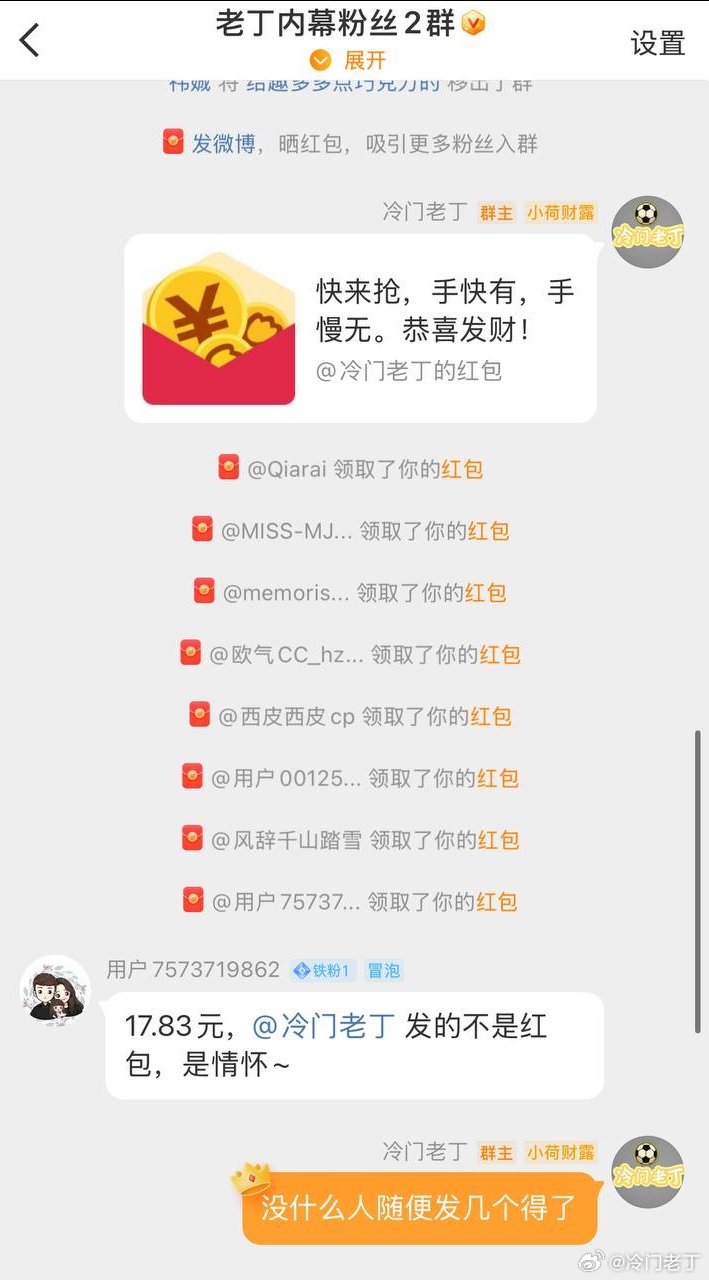Expand the 展开 group header
This screenshot has height=1280, width=709.
[350, 60]
